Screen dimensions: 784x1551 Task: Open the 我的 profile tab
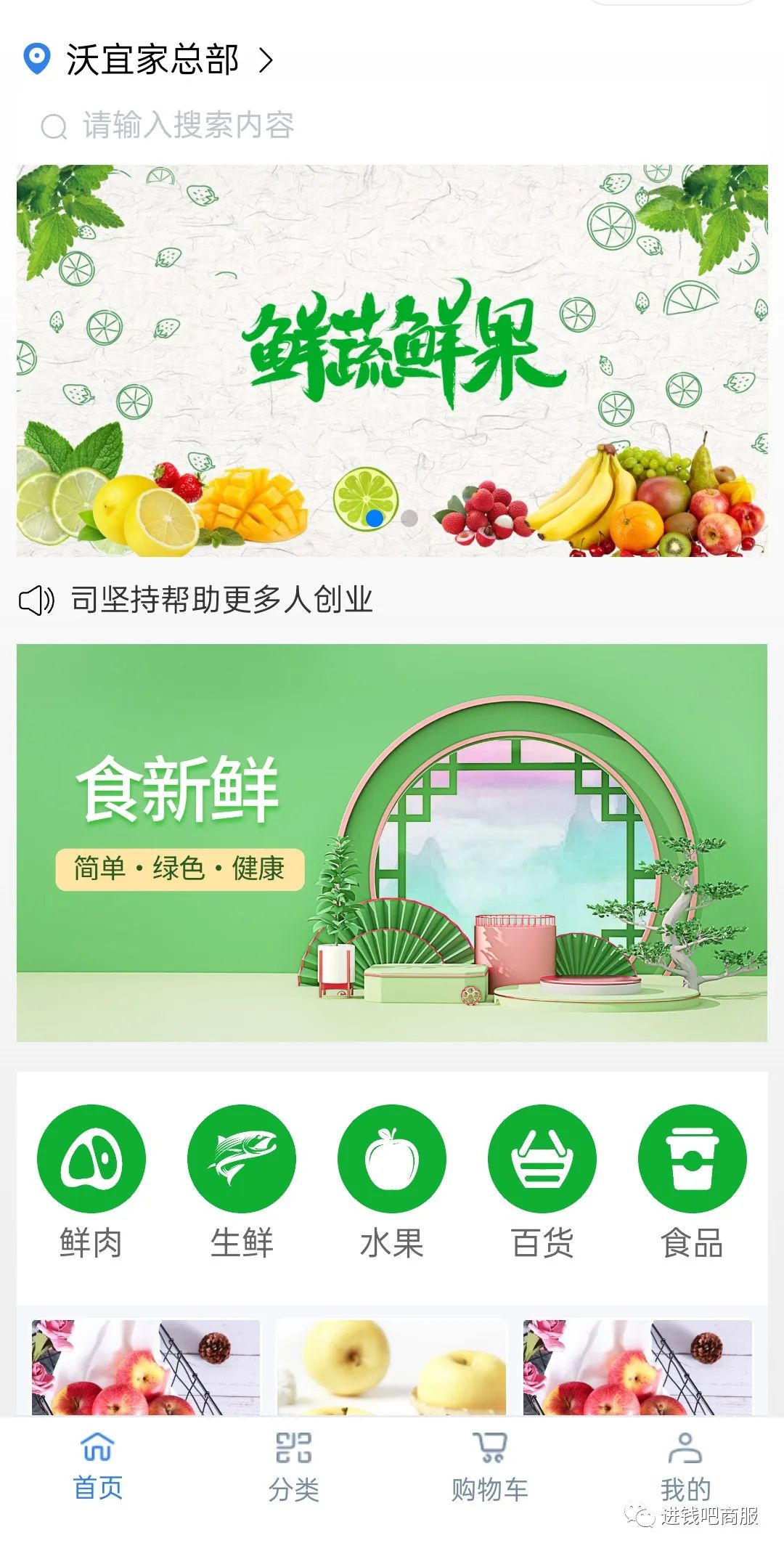(x=685, y=1460)
